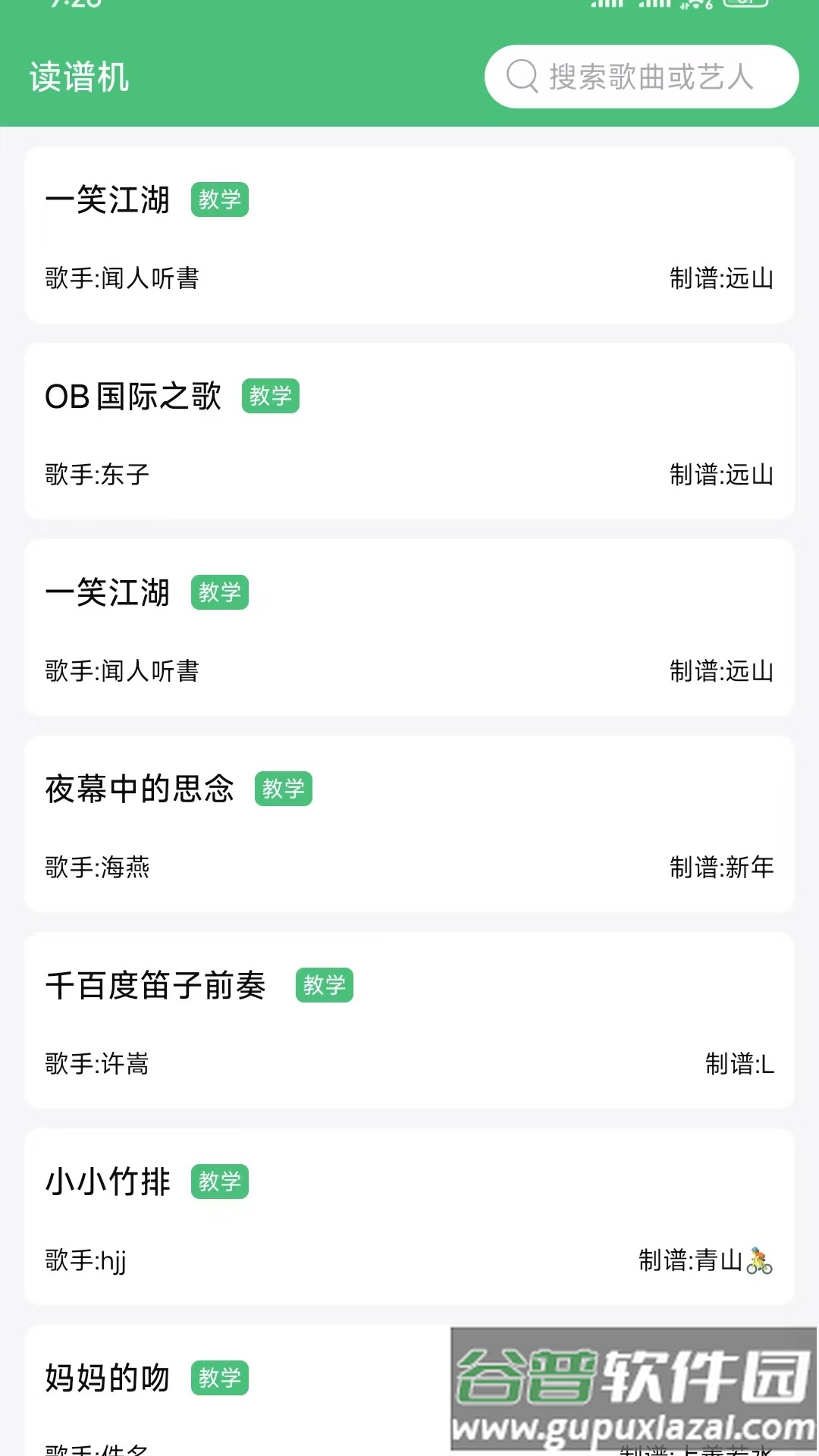Viewport: 819px width, 1456px height.
Task: Tap the 教学 badge on 小小竹排
Action: (221, 1181)
